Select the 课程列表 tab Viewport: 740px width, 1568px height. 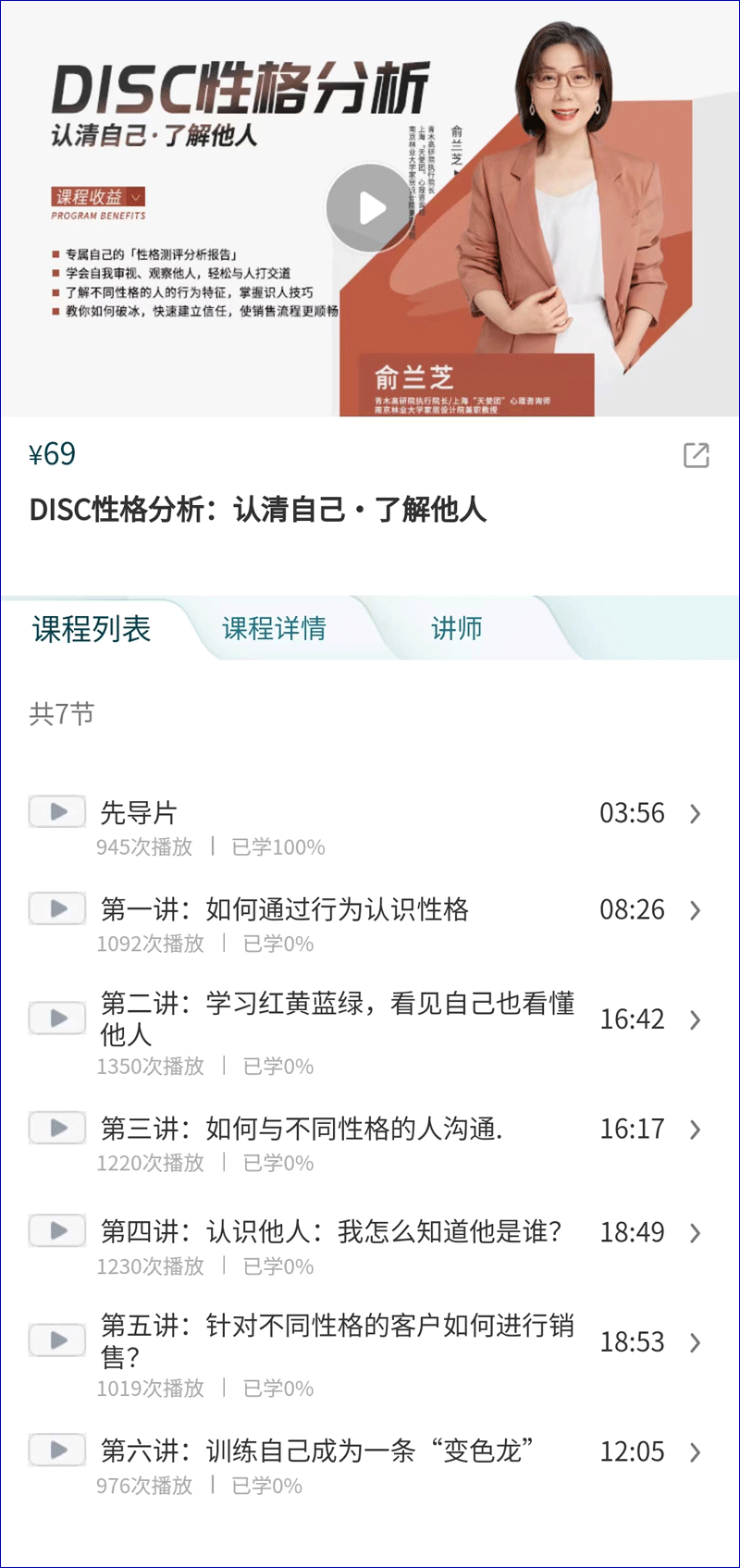click(x=92, y=629)
